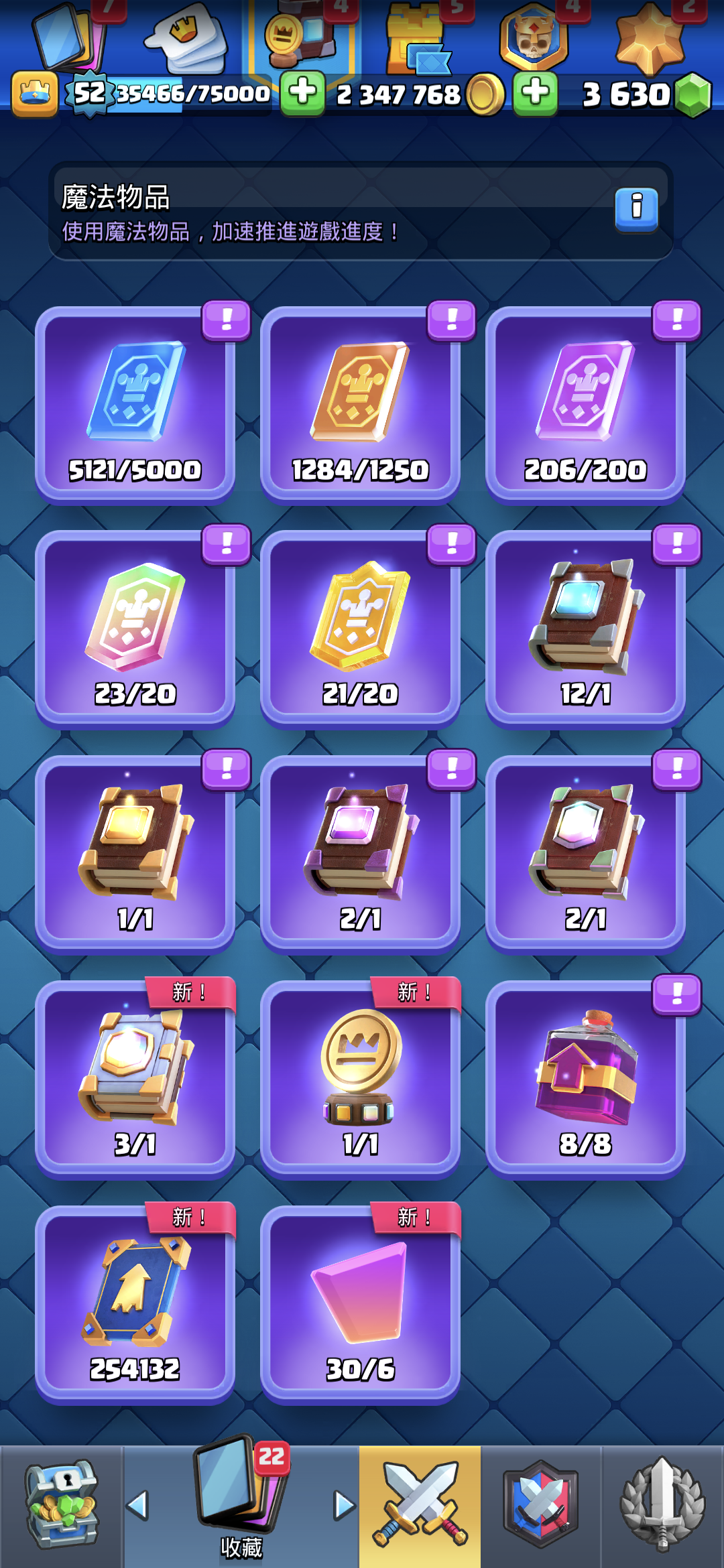Select the purple epic wild card 206/200
The width and height of the screenshot is (724, 1568).
[x=585, y=404]
